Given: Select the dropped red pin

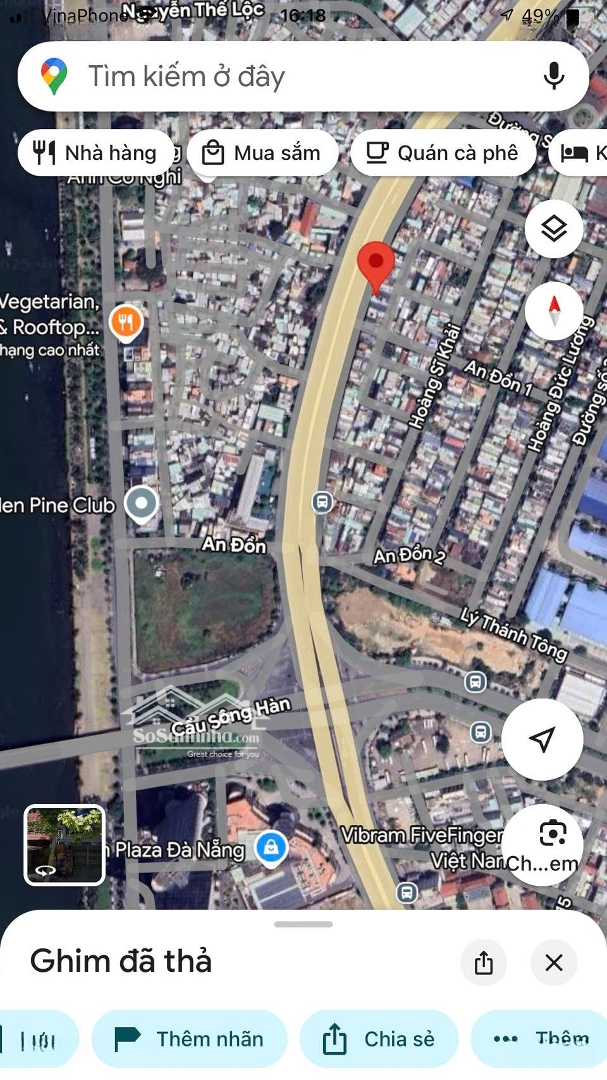Looking at the screenshot, I should click(376, 265).
